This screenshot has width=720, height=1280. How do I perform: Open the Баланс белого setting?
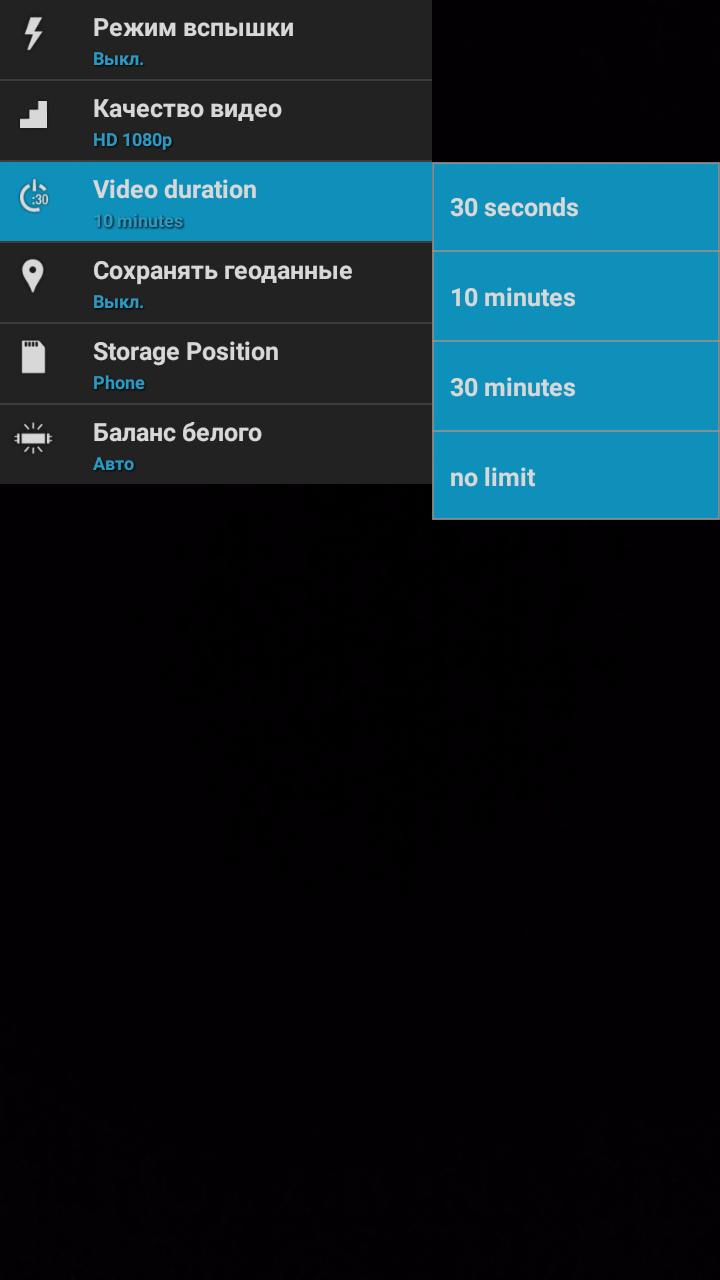tap(216, 445)
